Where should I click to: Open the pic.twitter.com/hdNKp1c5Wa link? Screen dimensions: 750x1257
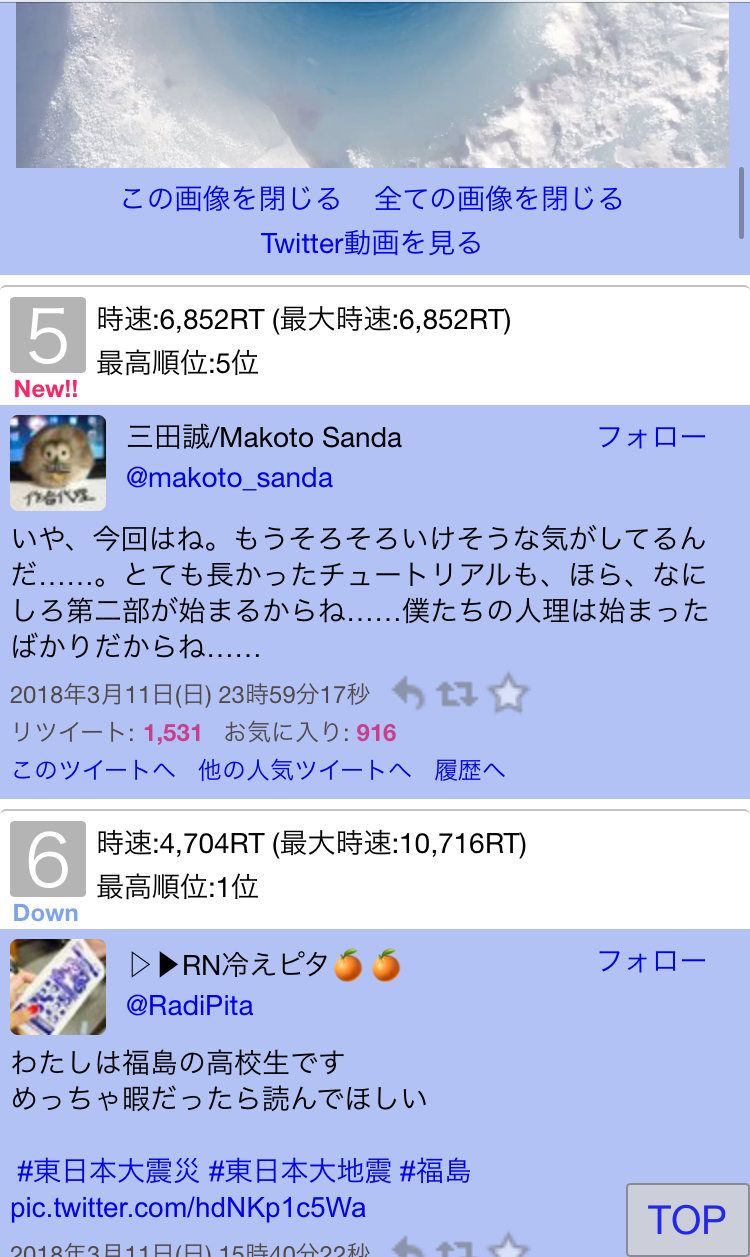point(188,1208)
